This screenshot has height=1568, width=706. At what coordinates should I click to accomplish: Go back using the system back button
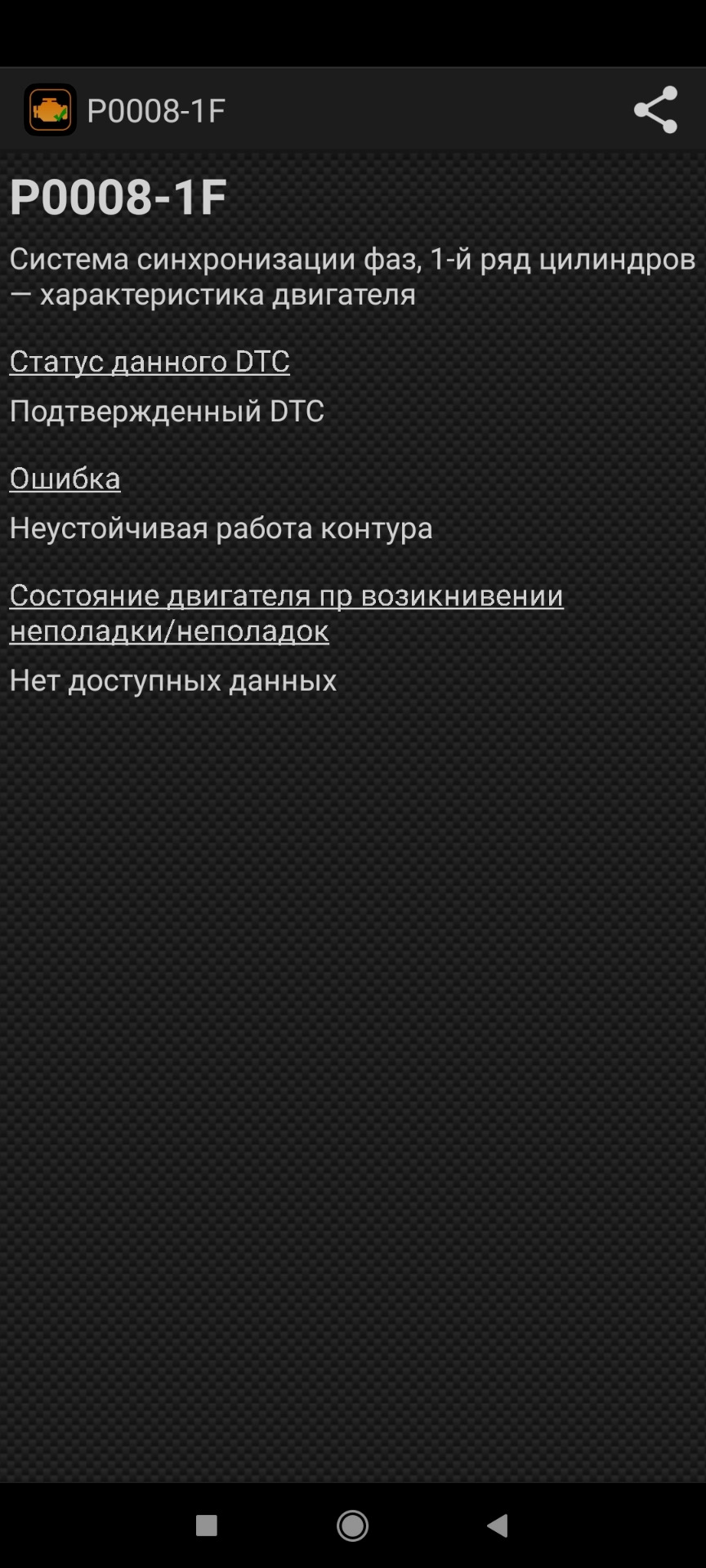coord(498,1525)
